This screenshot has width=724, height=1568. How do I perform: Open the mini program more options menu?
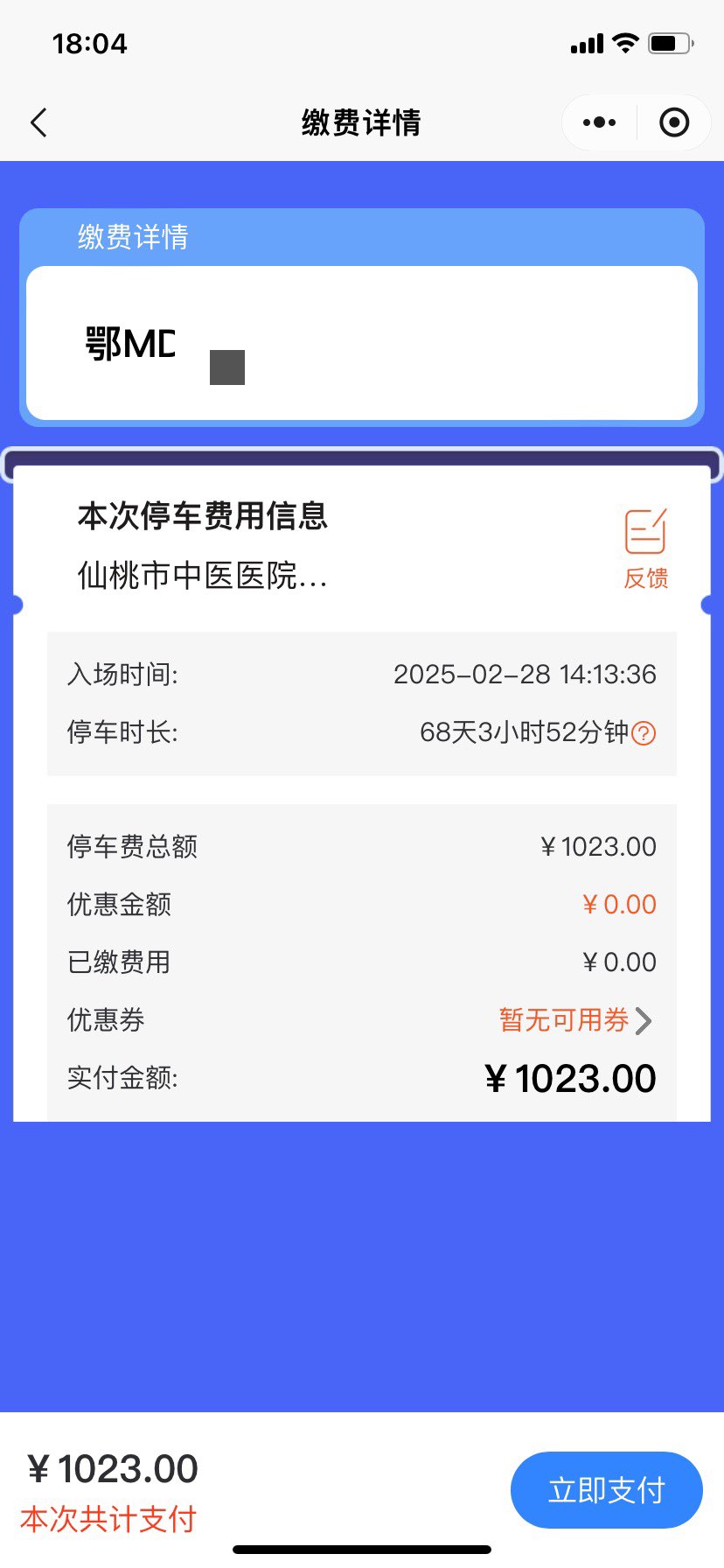click(x=599, y=122)
